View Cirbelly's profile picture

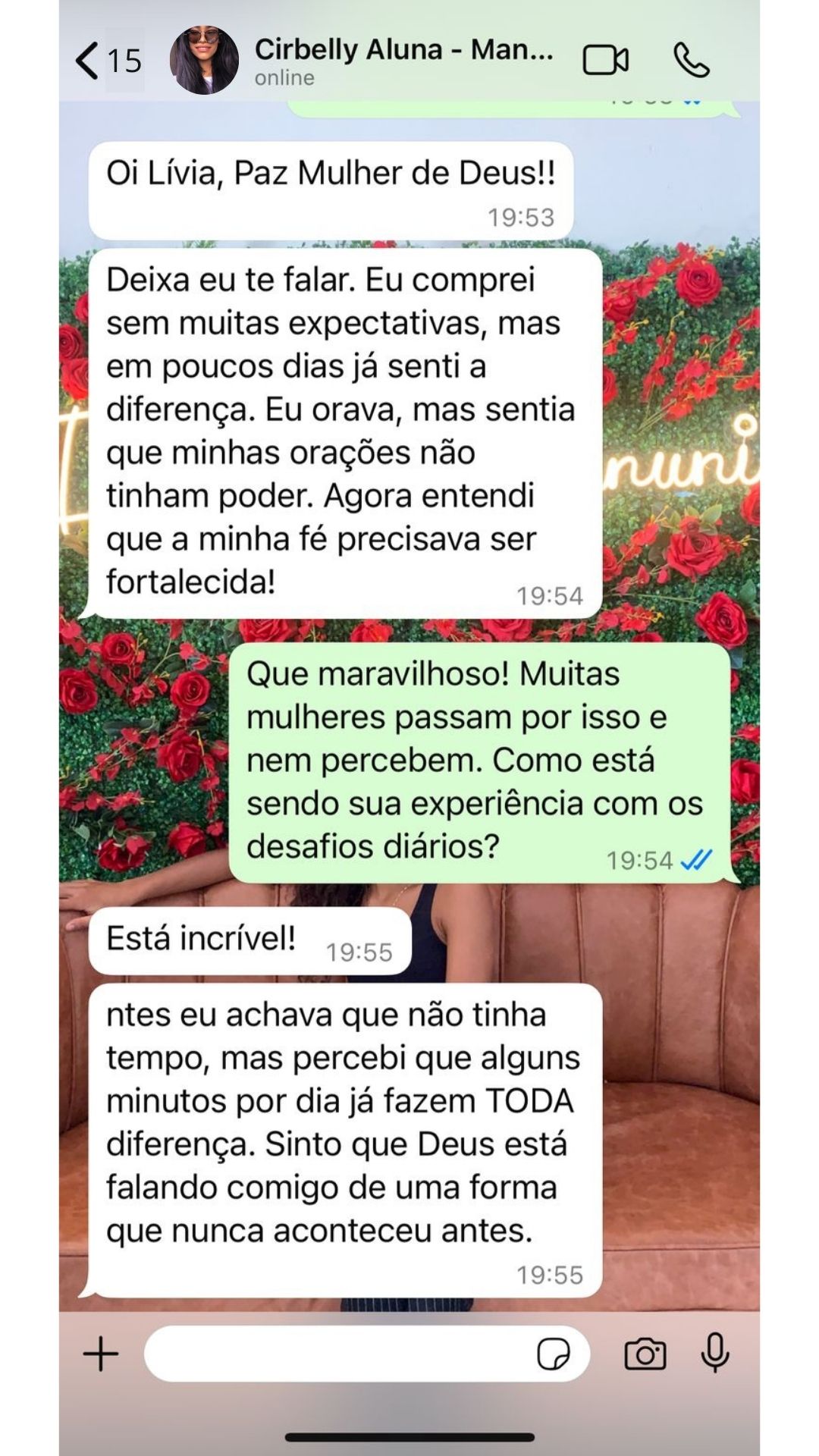(x=203, y=61)
